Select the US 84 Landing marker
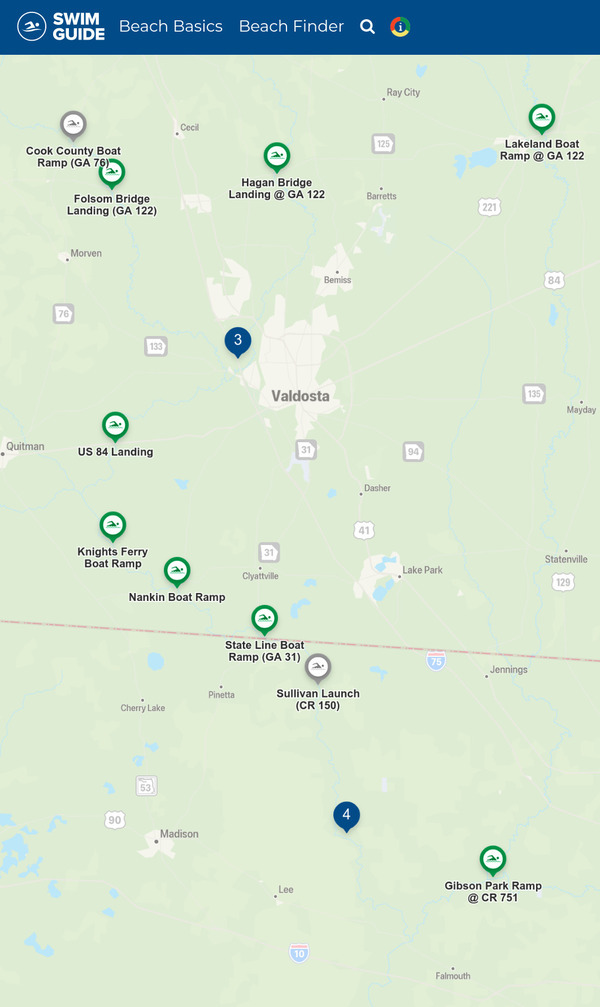 pos(116,427)
